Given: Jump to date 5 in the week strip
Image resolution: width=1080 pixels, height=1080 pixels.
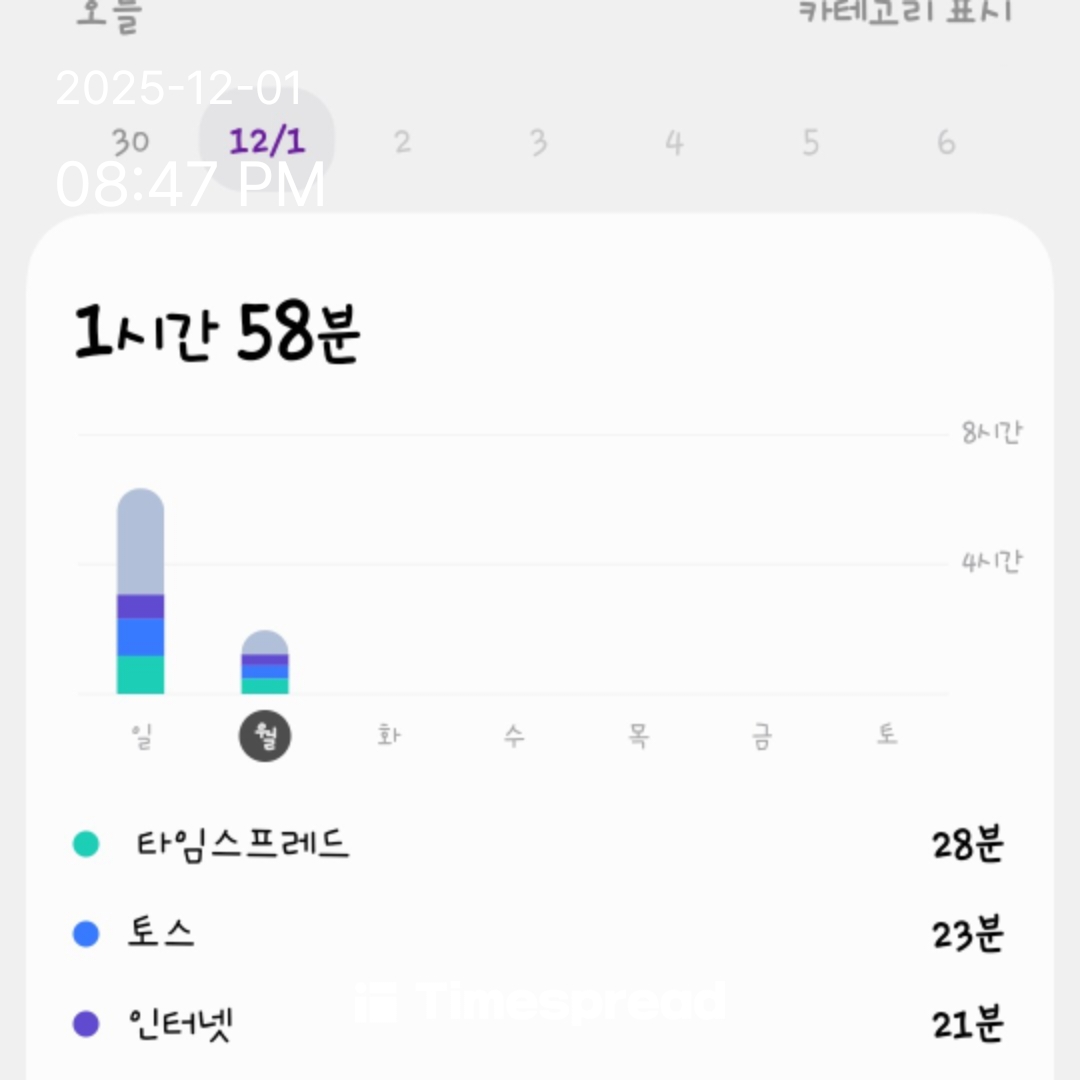Looking at the screenshot, I should pos(810,143).
